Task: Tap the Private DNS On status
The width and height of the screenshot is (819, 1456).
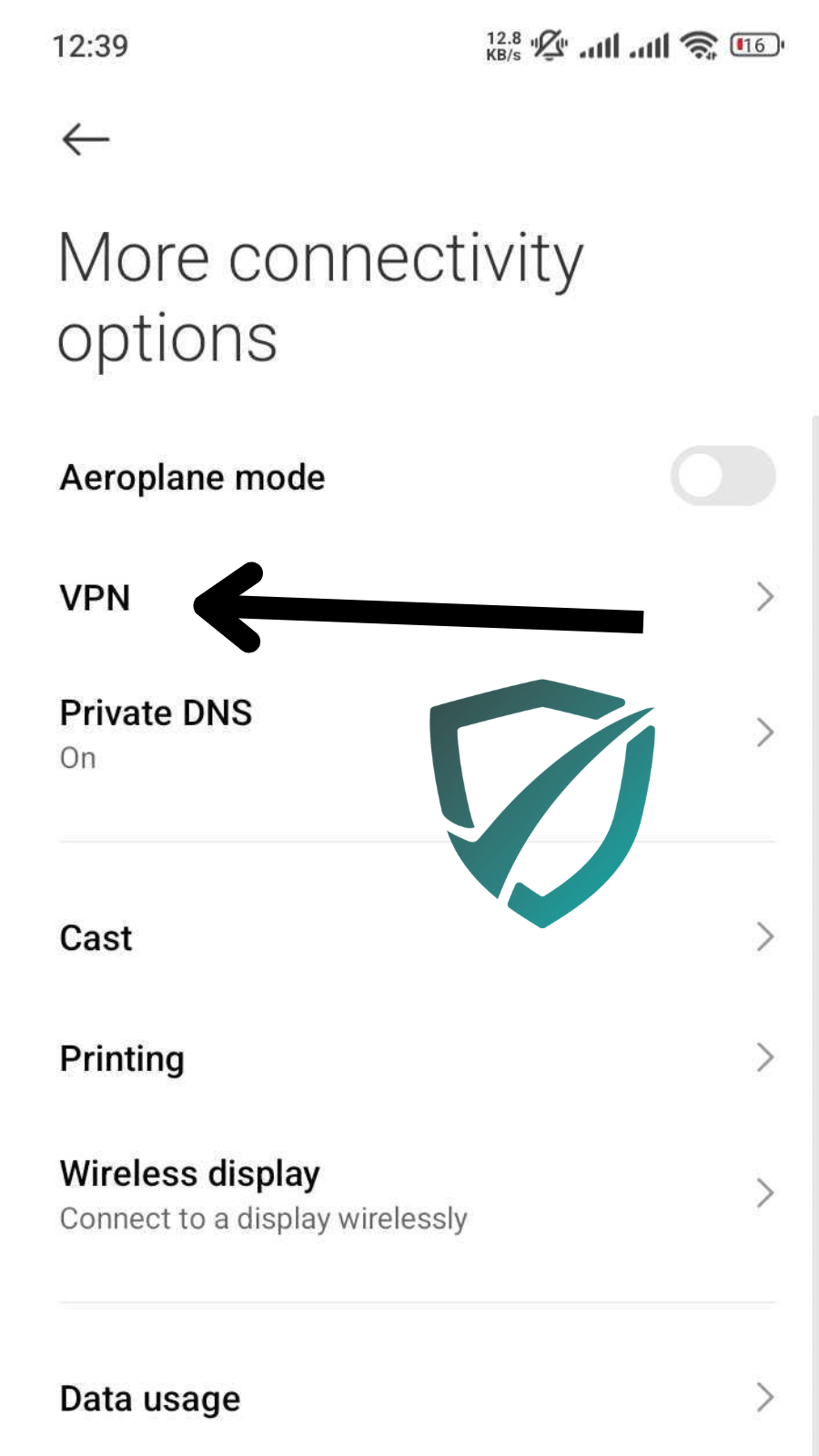Action: coord(78,757)
